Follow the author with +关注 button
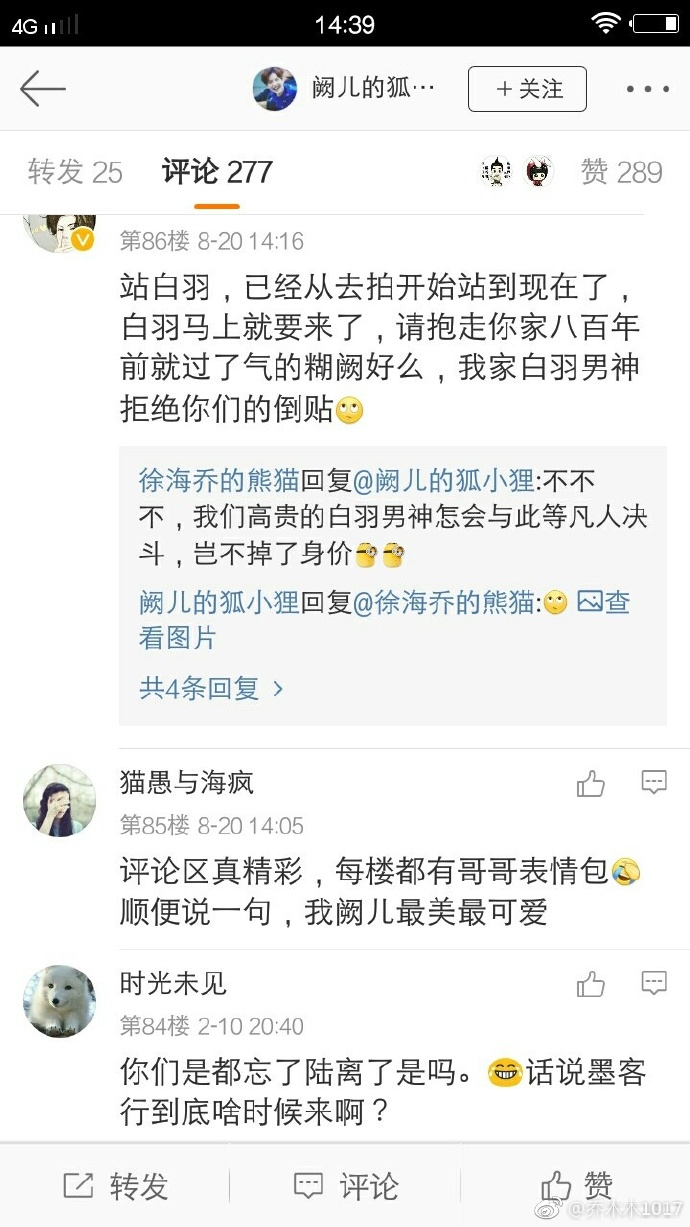The image size is (690, 1227). click(527, 89)
